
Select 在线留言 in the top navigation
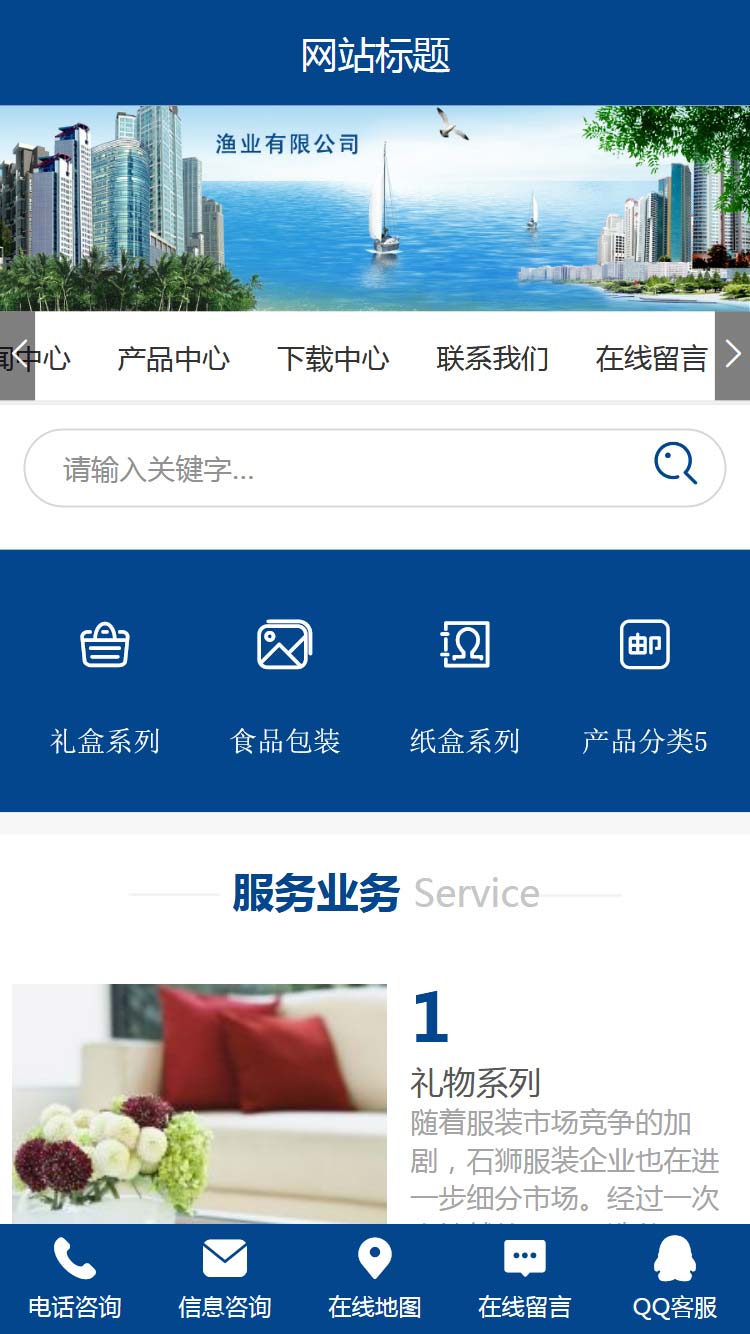pos(651,358)
